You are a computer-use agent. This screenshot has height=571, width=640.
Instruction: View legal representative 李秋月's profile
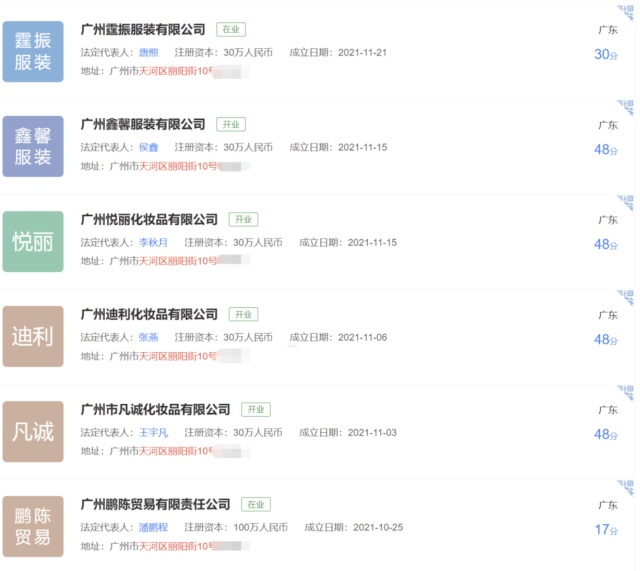(x=153, y=242)
